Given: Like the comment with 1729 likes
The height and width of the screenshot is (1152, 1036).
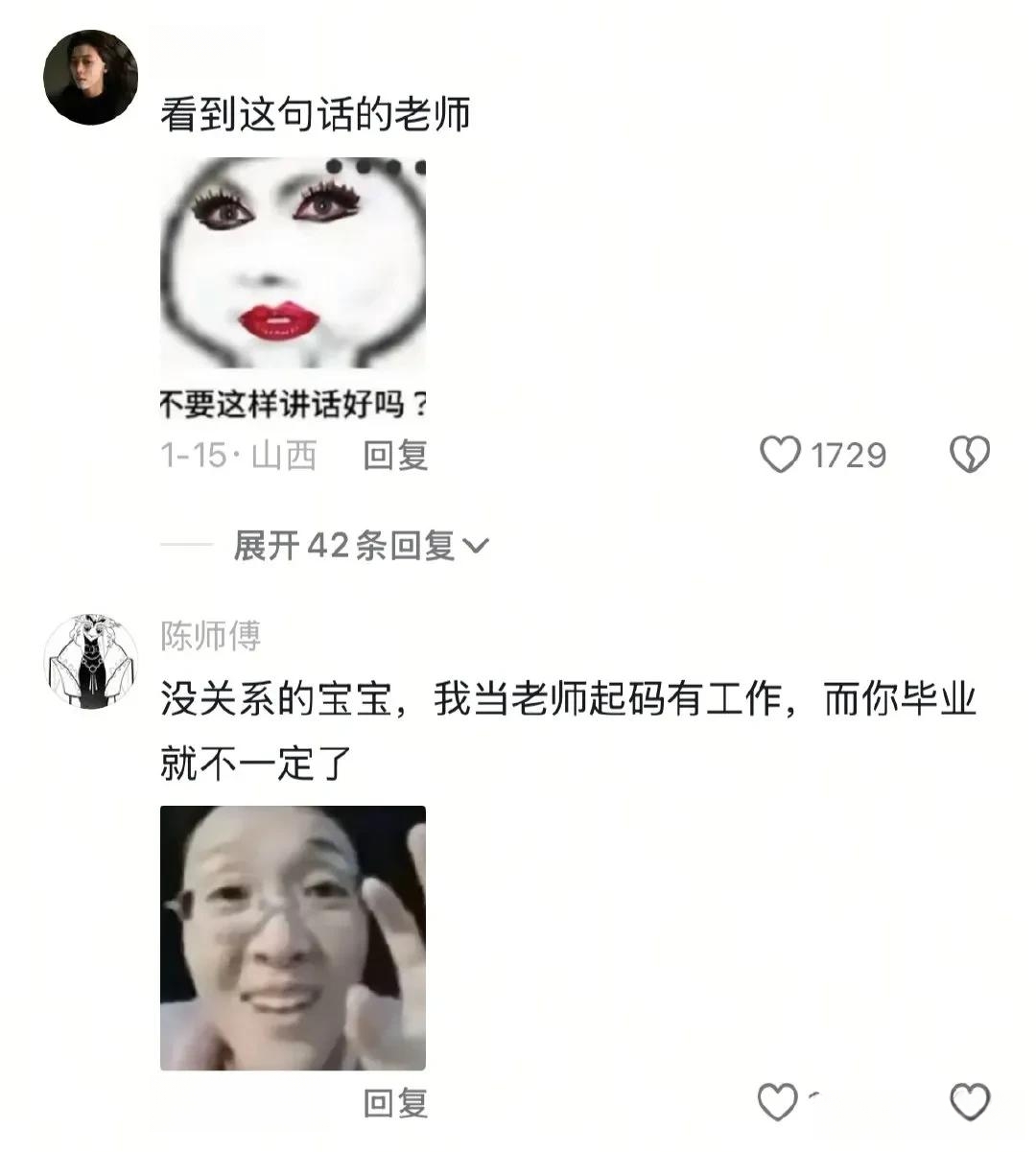Looking at the screenshot, I should 780,455.
